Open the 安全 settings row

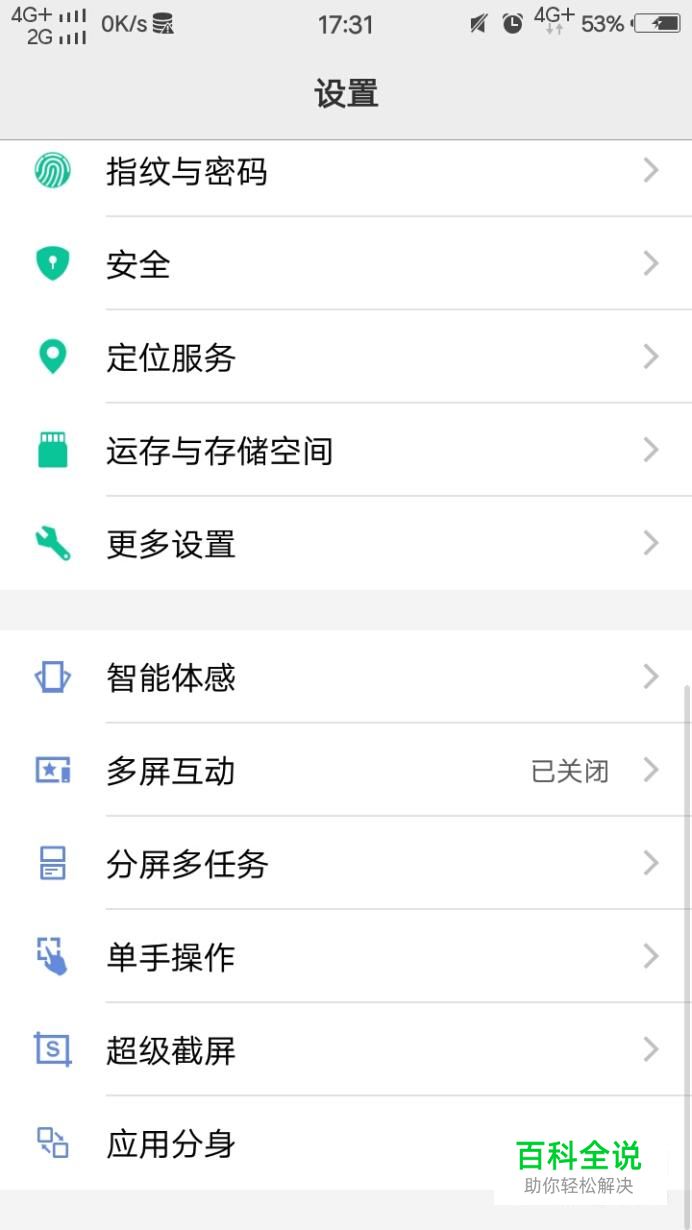pyautogui.click(x=345, y=264)
